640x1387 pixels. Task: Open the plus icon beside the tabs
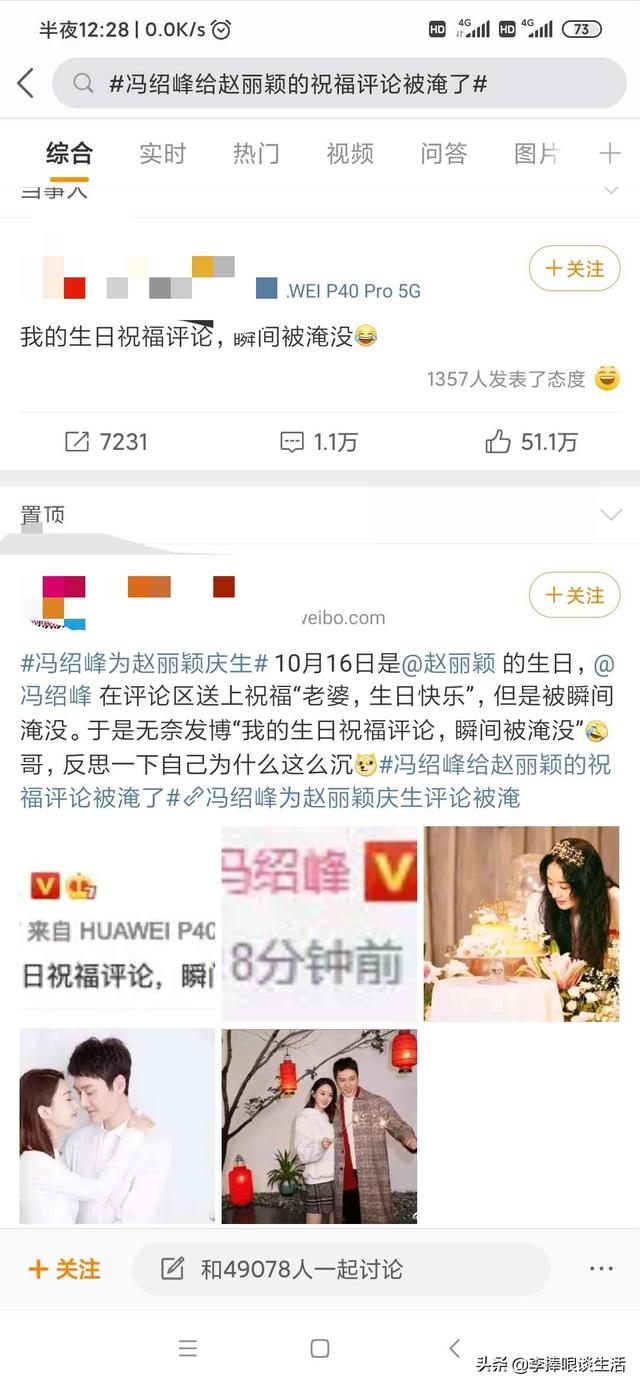pyautogui.click(x=609, y=153)
